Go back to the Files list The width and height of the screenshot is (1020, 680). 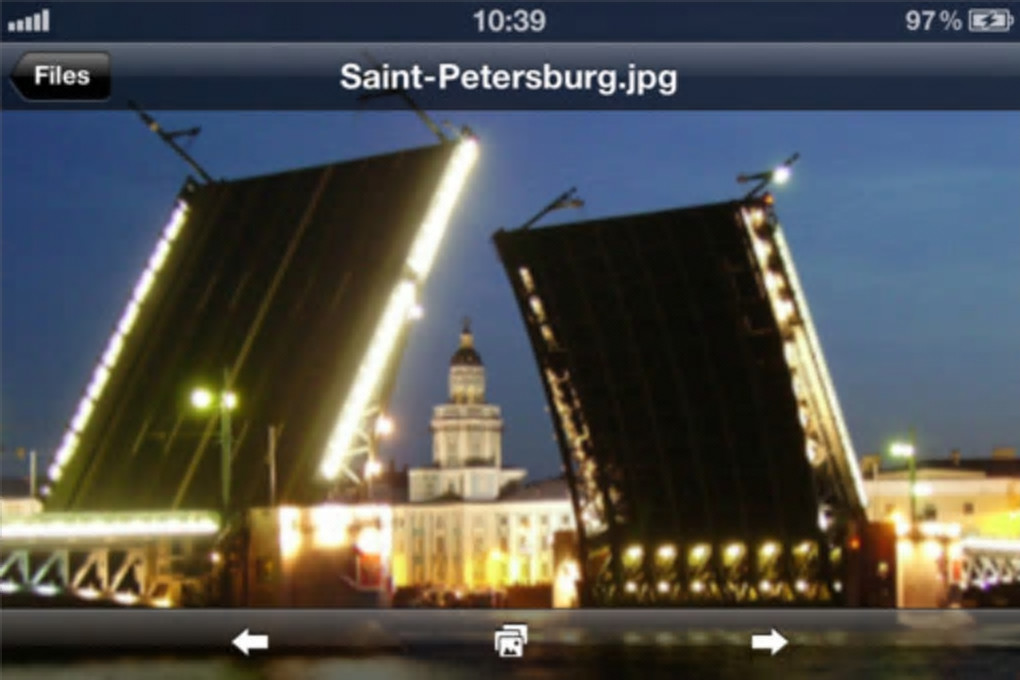coord(60,76)
